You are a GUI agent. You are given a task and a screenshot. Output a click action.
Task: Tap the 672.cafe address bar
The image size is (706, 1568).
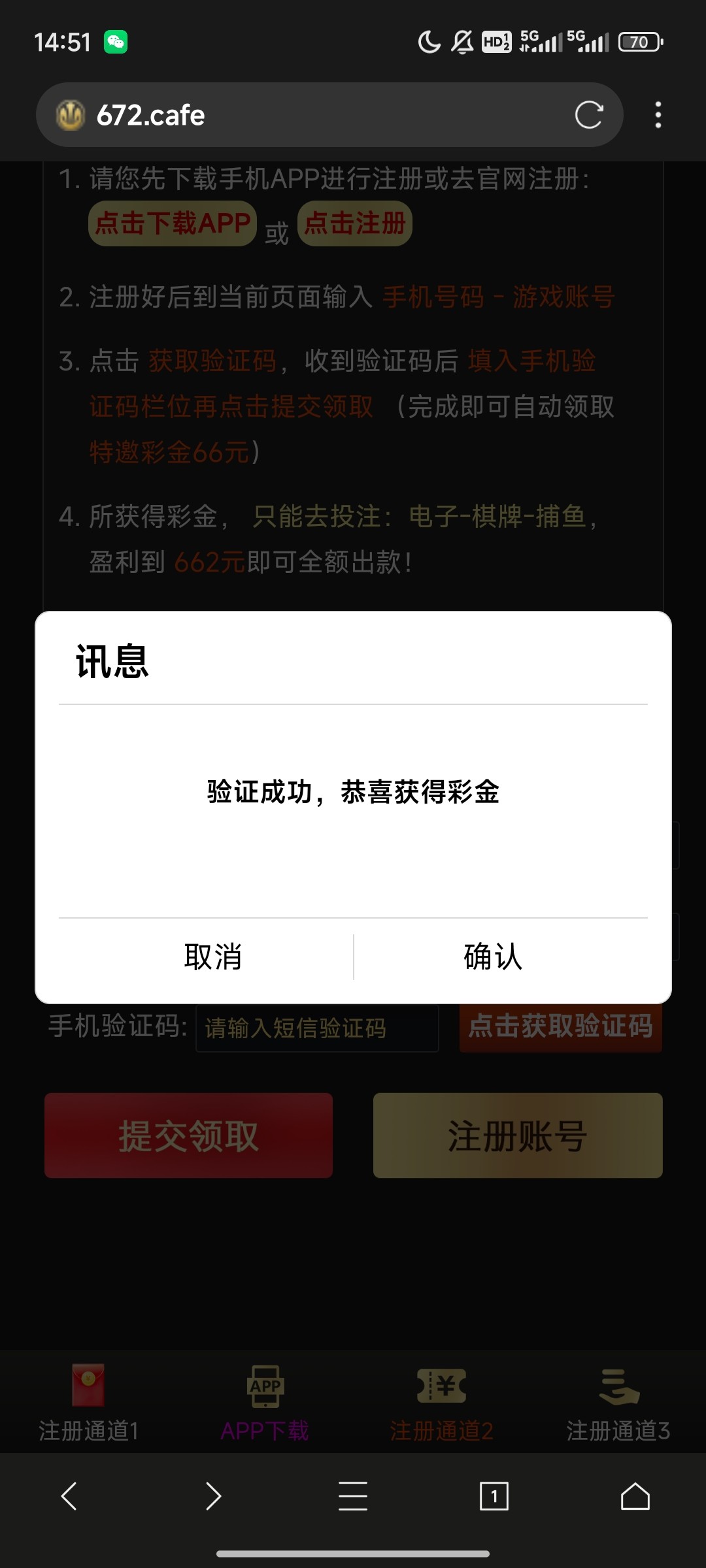point(327,116)
